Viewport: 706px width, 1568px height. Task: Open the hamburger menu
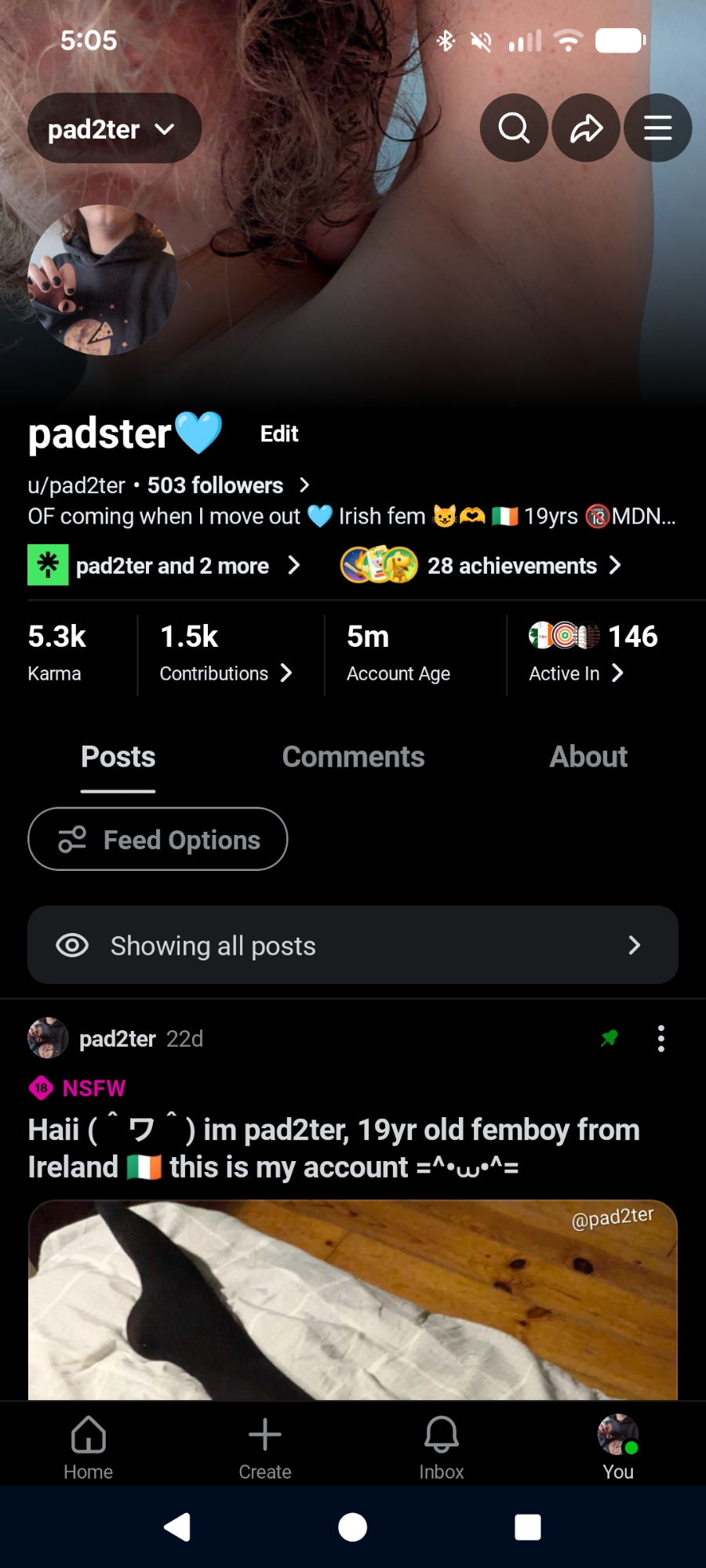tap(657, 128)
